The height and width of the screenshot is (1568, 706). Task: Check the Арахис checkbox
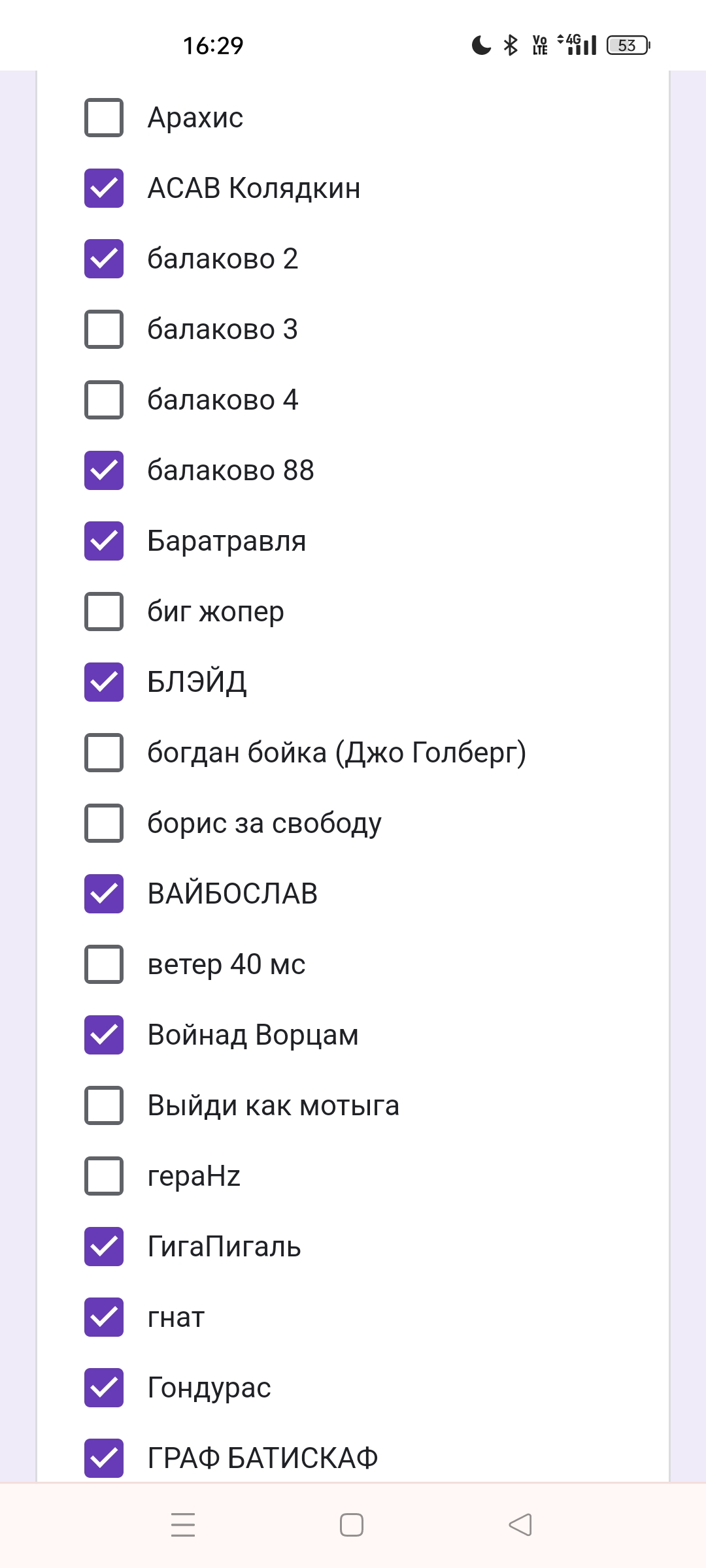click(104, 118)
